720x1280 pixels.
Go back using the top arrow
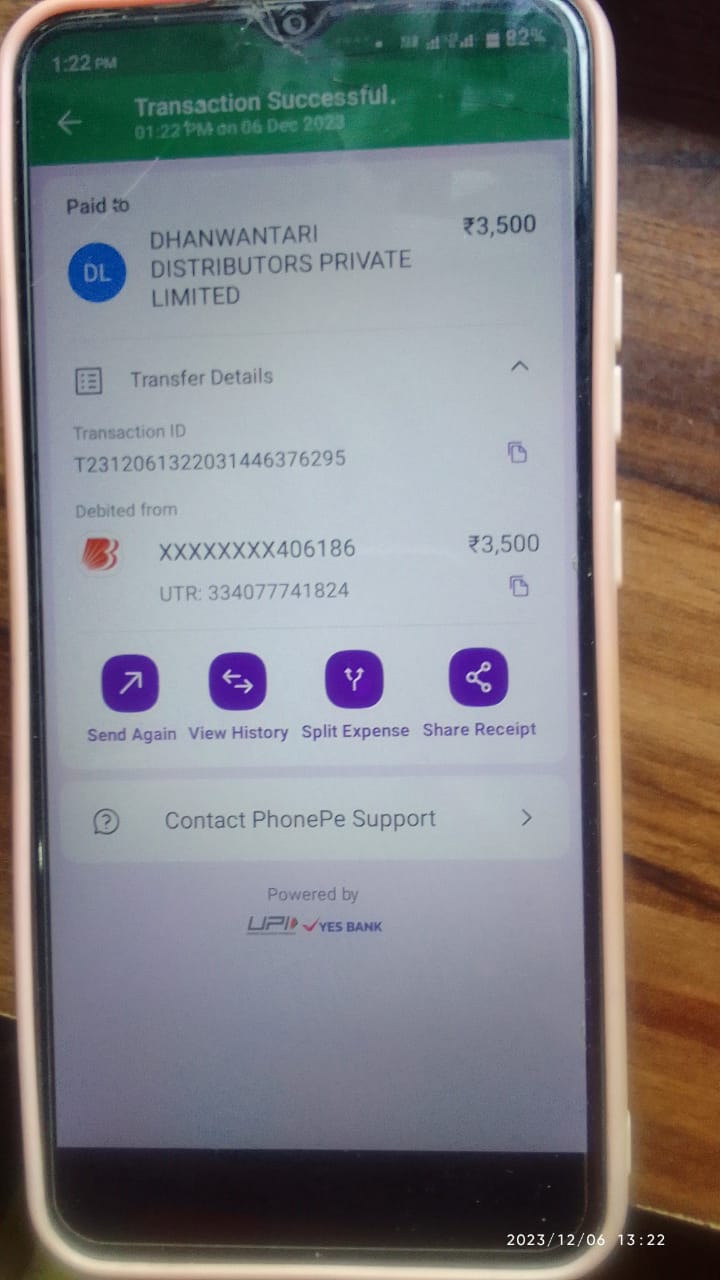pyautogui.click(x=69, y=122)
